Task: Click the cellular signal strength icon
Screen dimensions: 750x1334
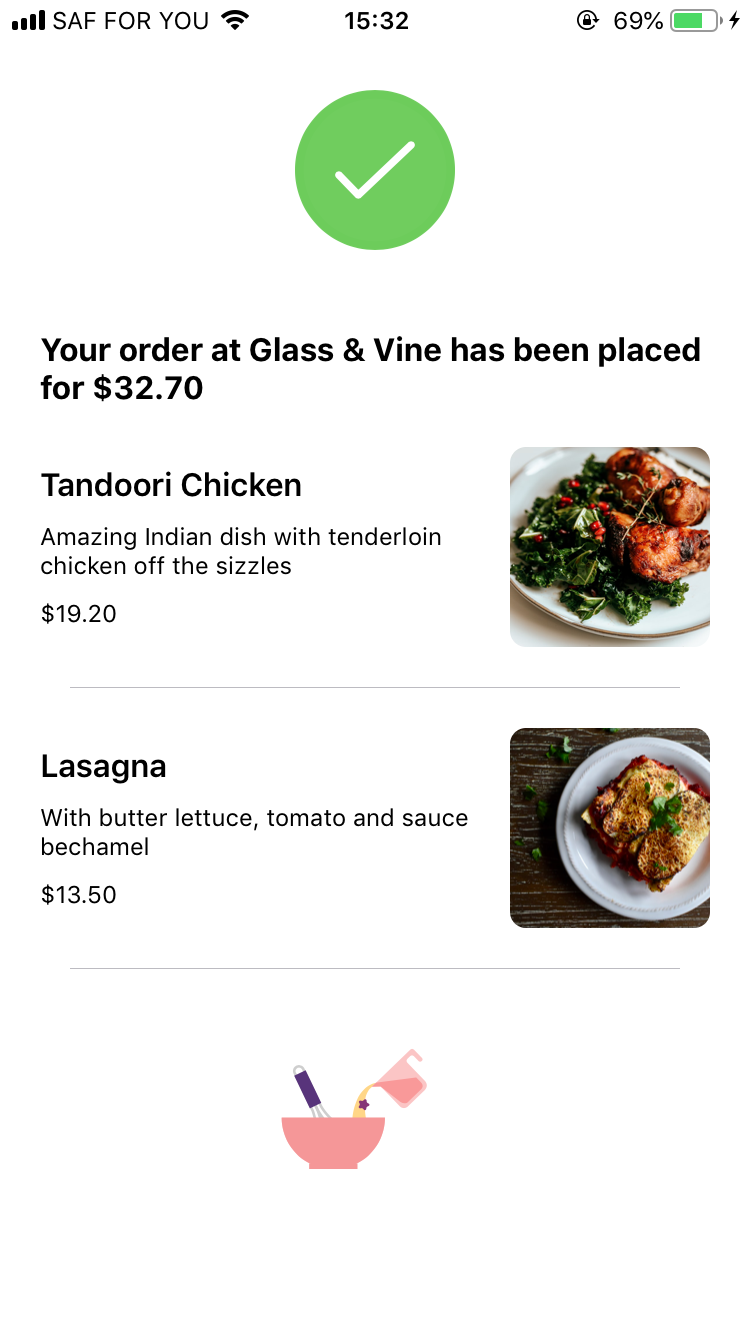Action: pyautogui.click(x=29, y=19)
